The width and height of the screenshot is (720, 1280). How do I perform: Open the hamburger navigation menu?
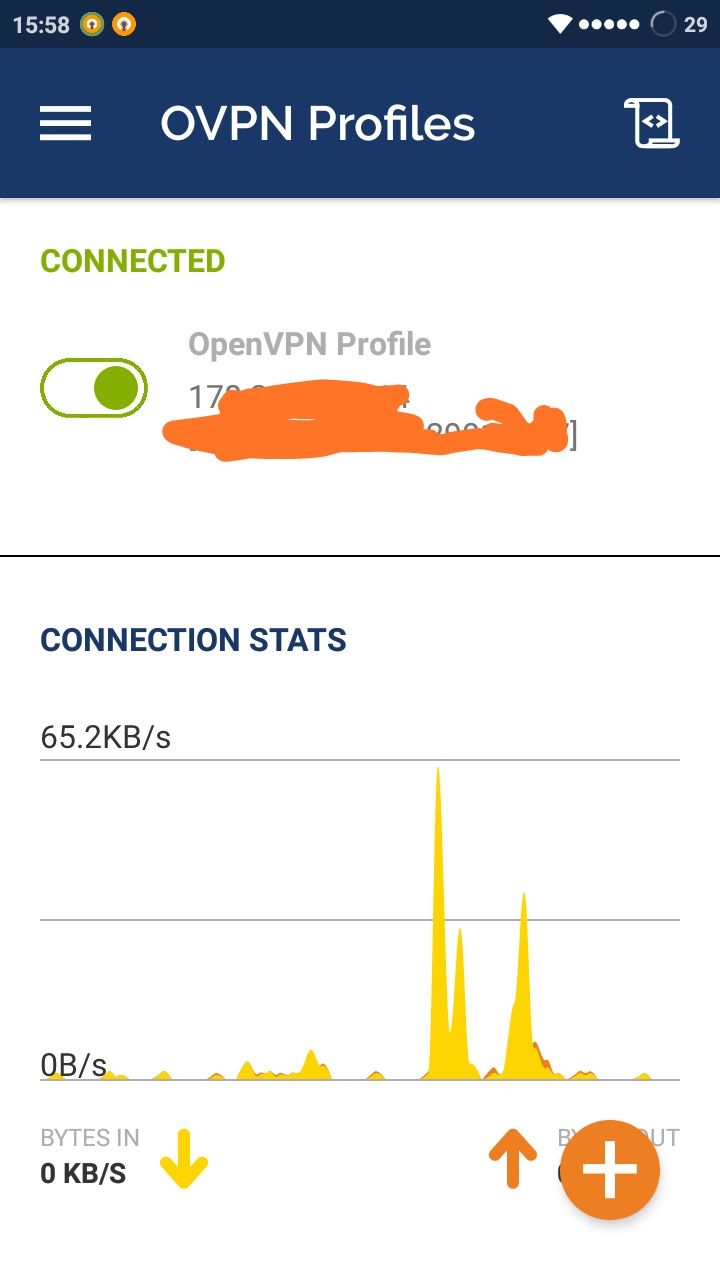pyautogui.click(x=66, y=124)
